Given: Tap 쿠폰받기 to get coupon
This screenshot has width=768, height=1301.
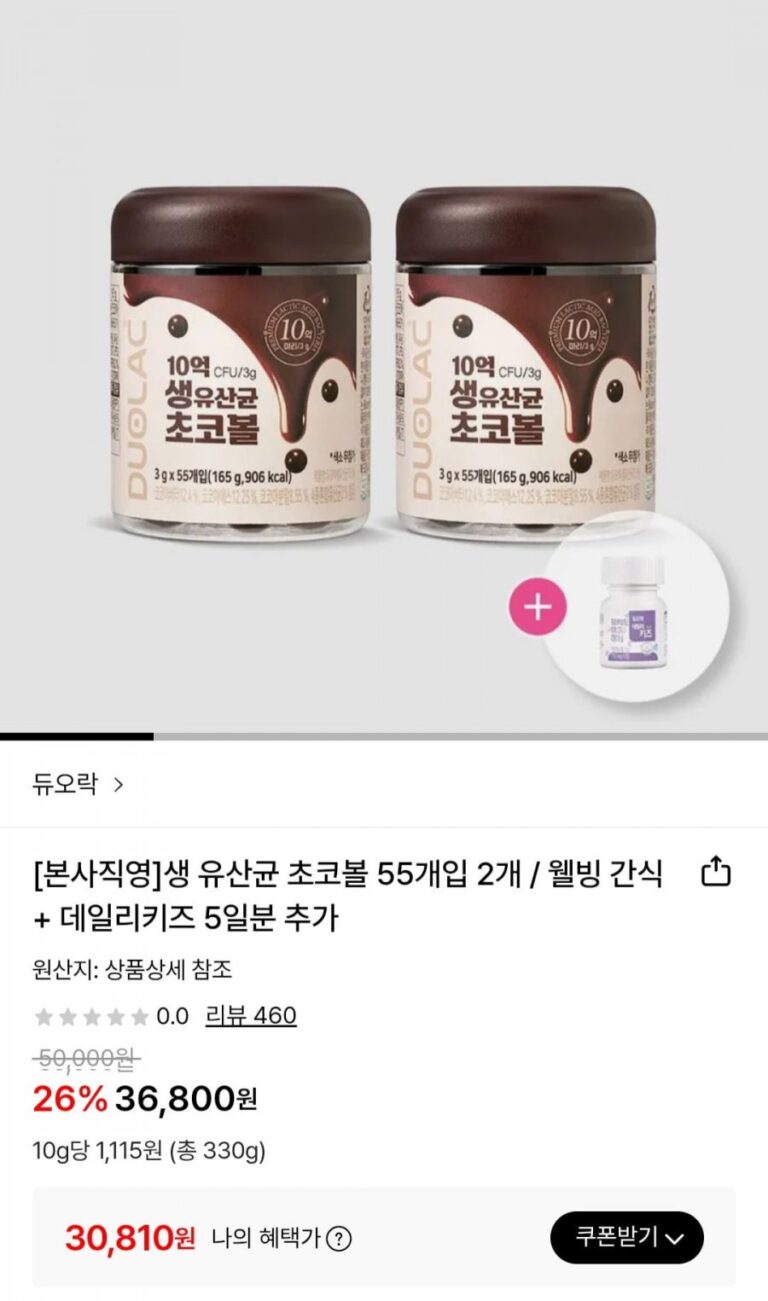Looking at the screenshot, I should 627,1238.
